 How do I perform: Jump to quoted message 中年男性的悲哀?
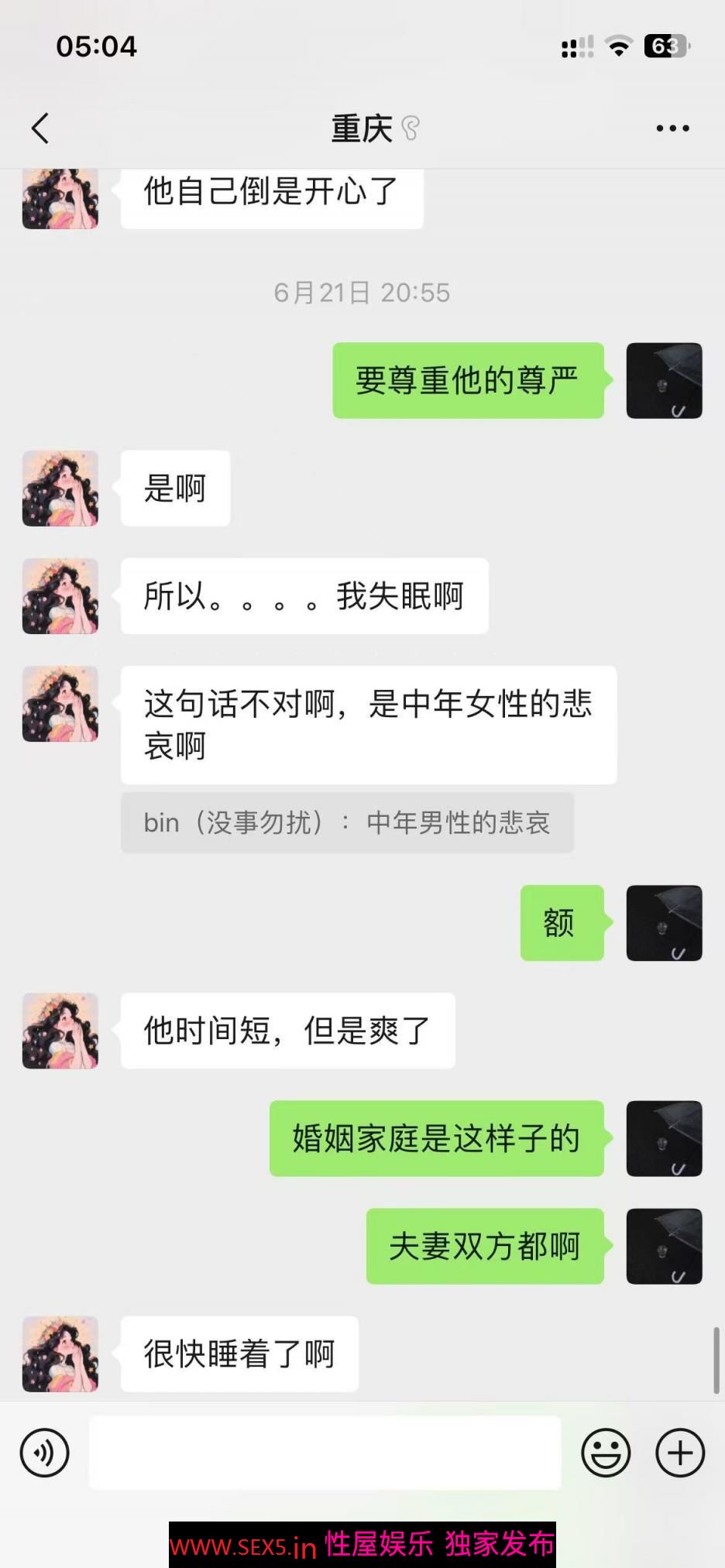click(x=347, y=822)
